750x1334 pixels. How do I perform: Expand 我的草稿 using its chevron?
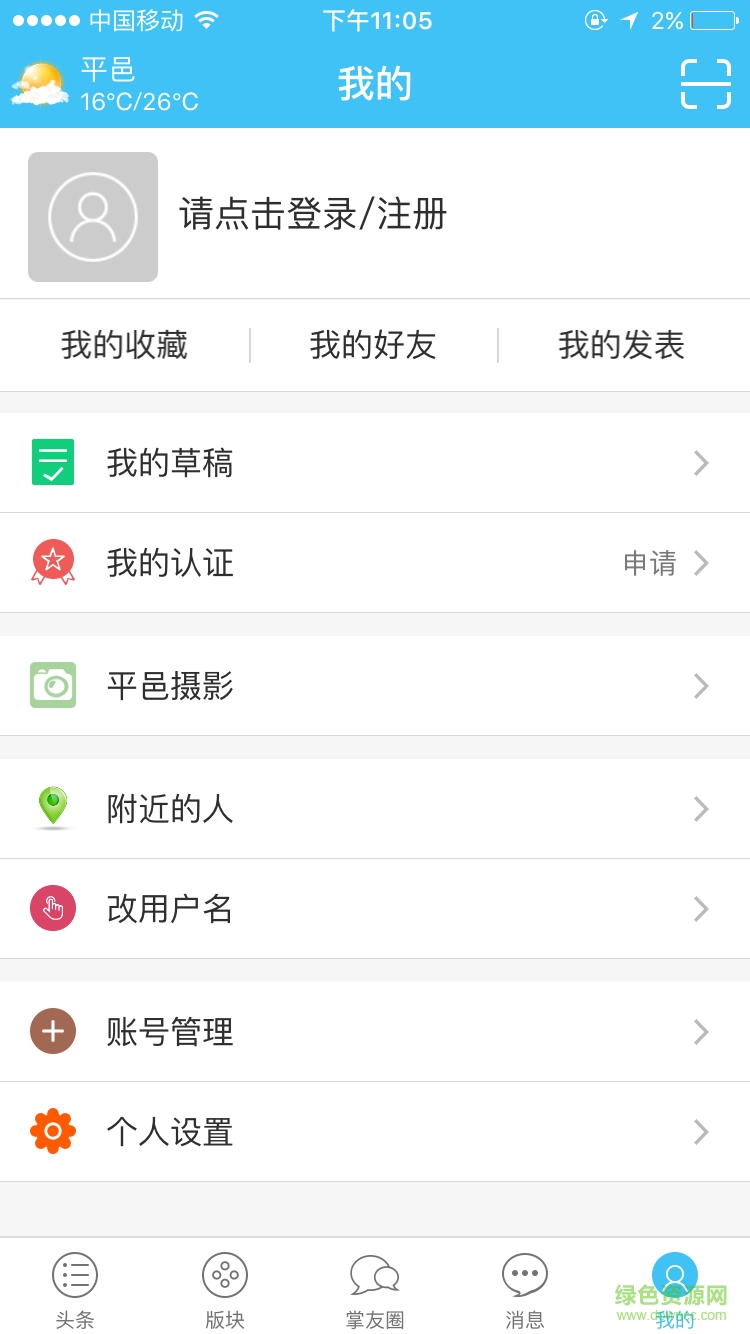pos(700,462)
